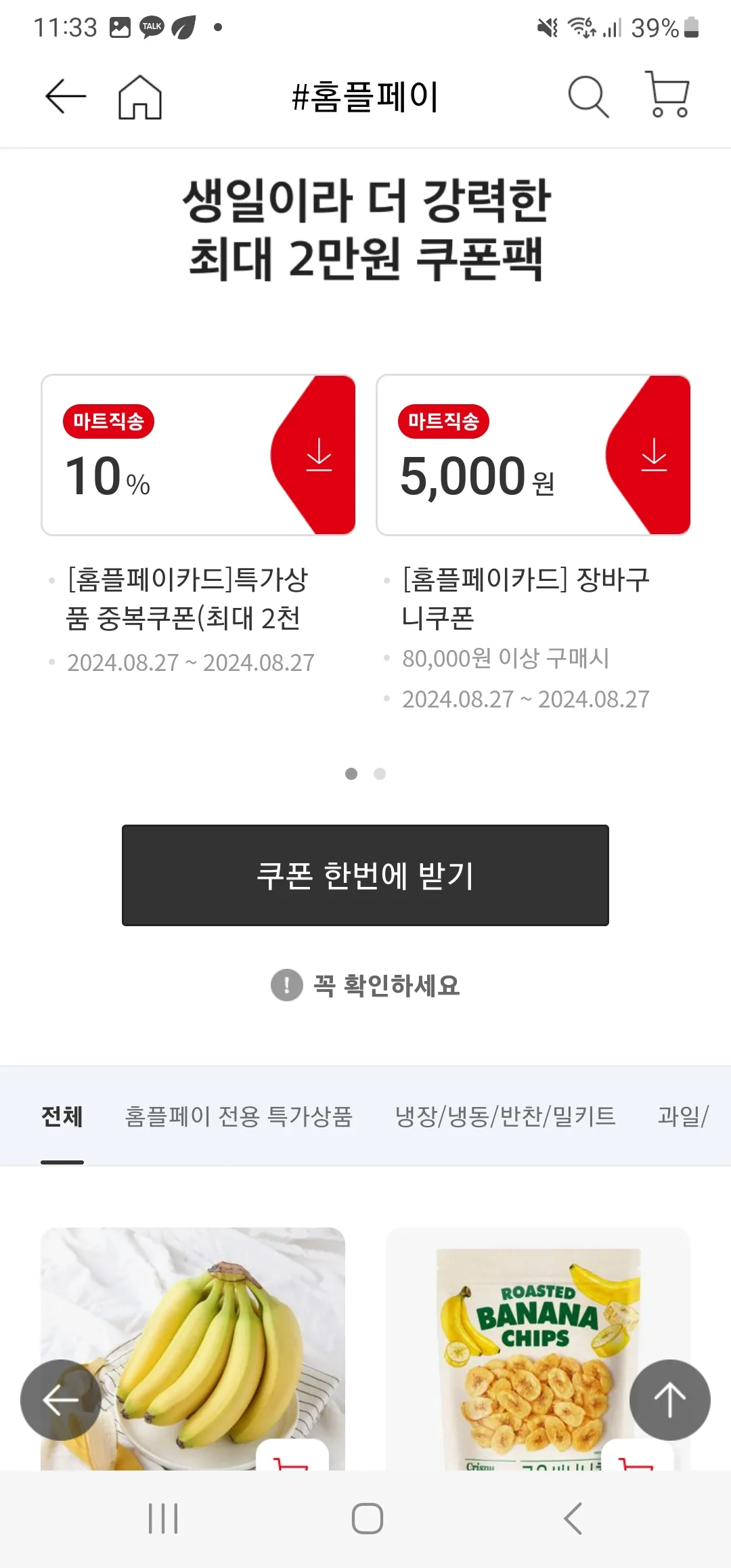Go to the second coupon page dot
Image resolution: width=731 pixels, height=1568 pixels.
[x=380, y=774]
